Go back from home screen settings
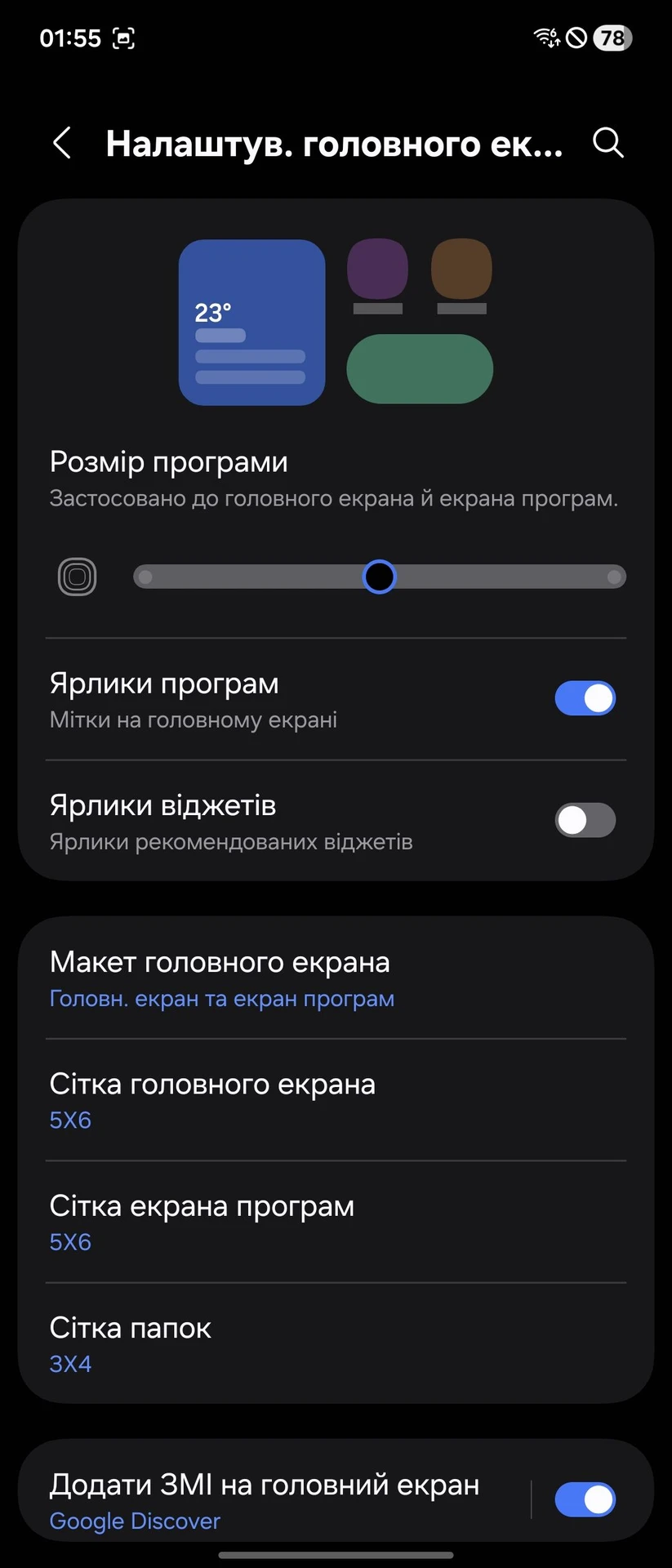The height and width of the screenshot is (1568, 672). point(62,144)
